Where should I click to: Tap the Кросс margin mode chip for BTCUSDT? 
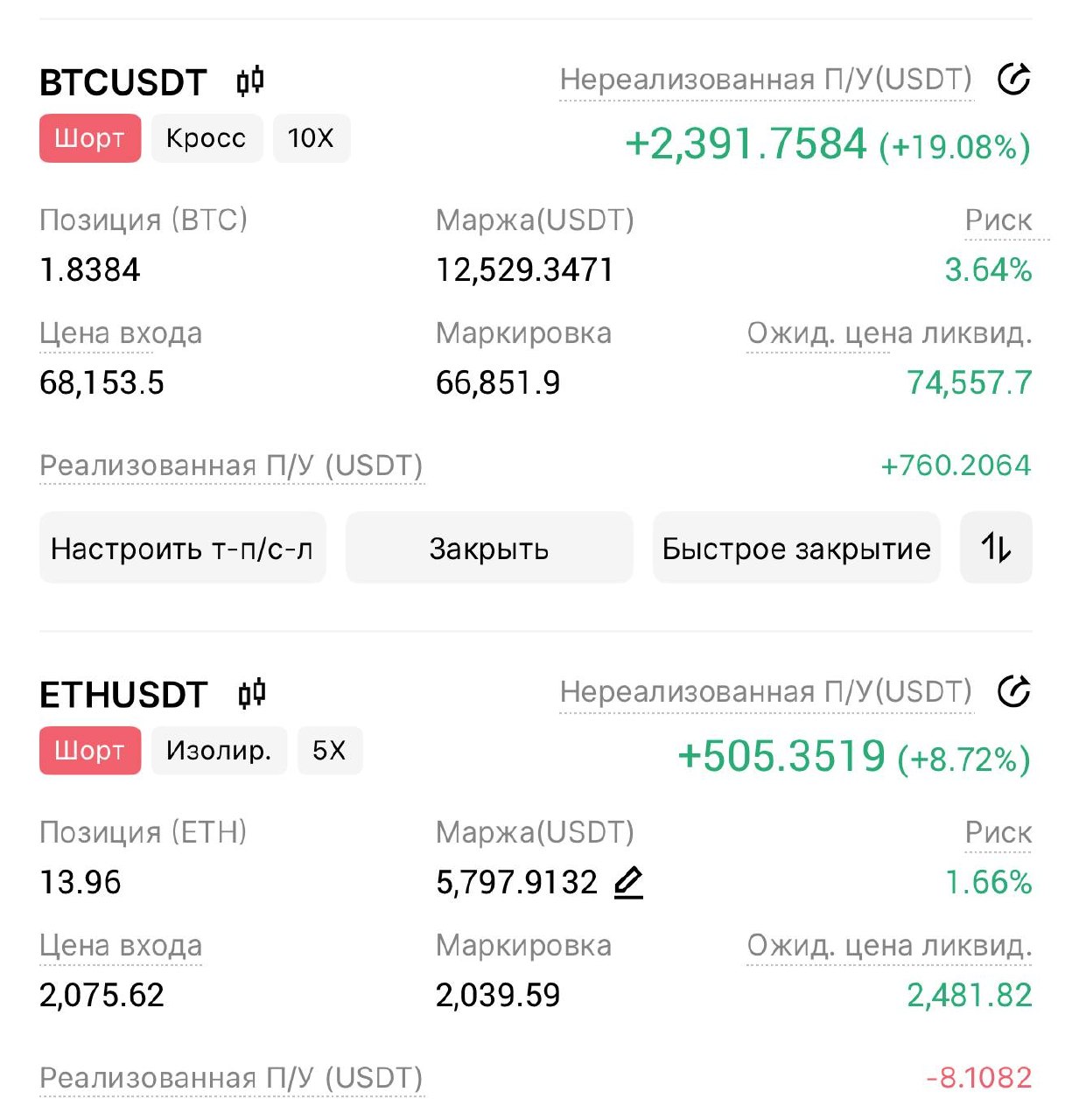tap(207, 138)
